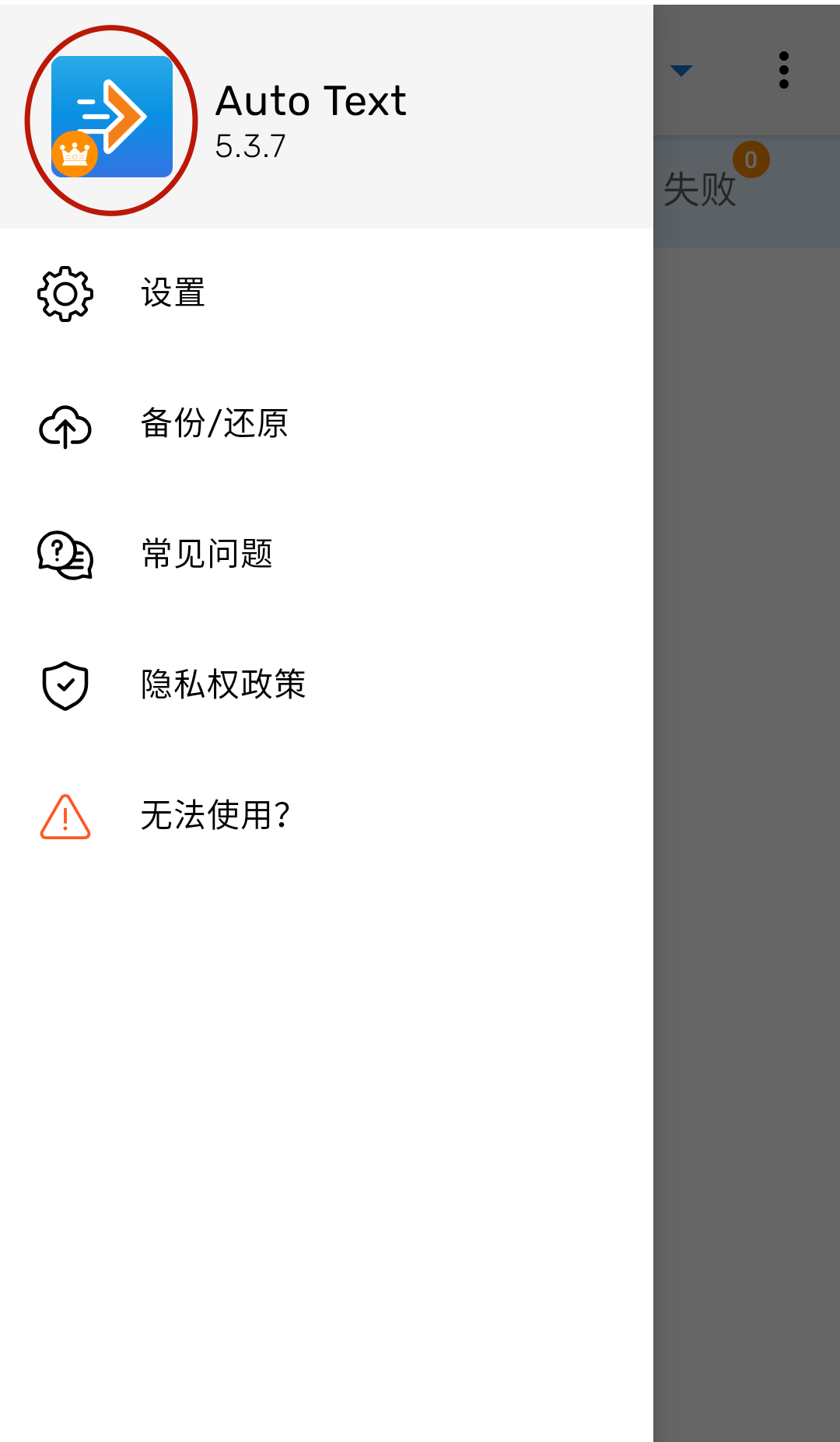Open 常见问题 FAQ page

pos(207,555)
